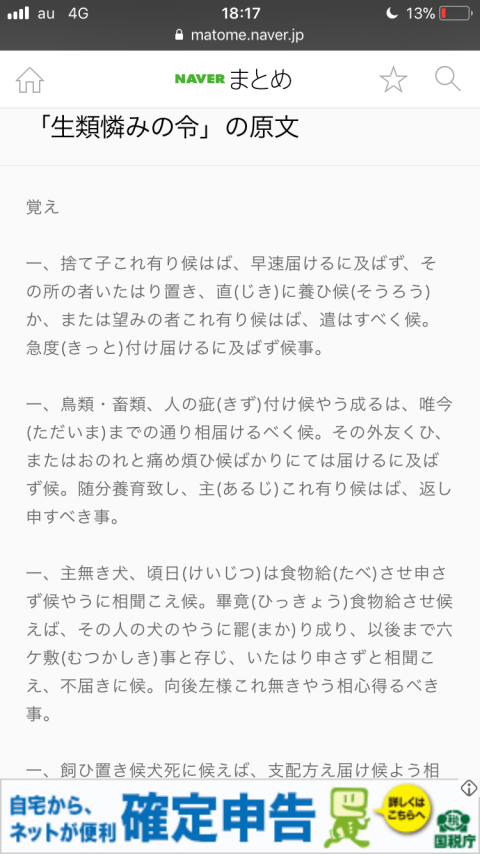Favorite this page with the star icon
Screen dimensions: 480x854
tap(393, 80)
